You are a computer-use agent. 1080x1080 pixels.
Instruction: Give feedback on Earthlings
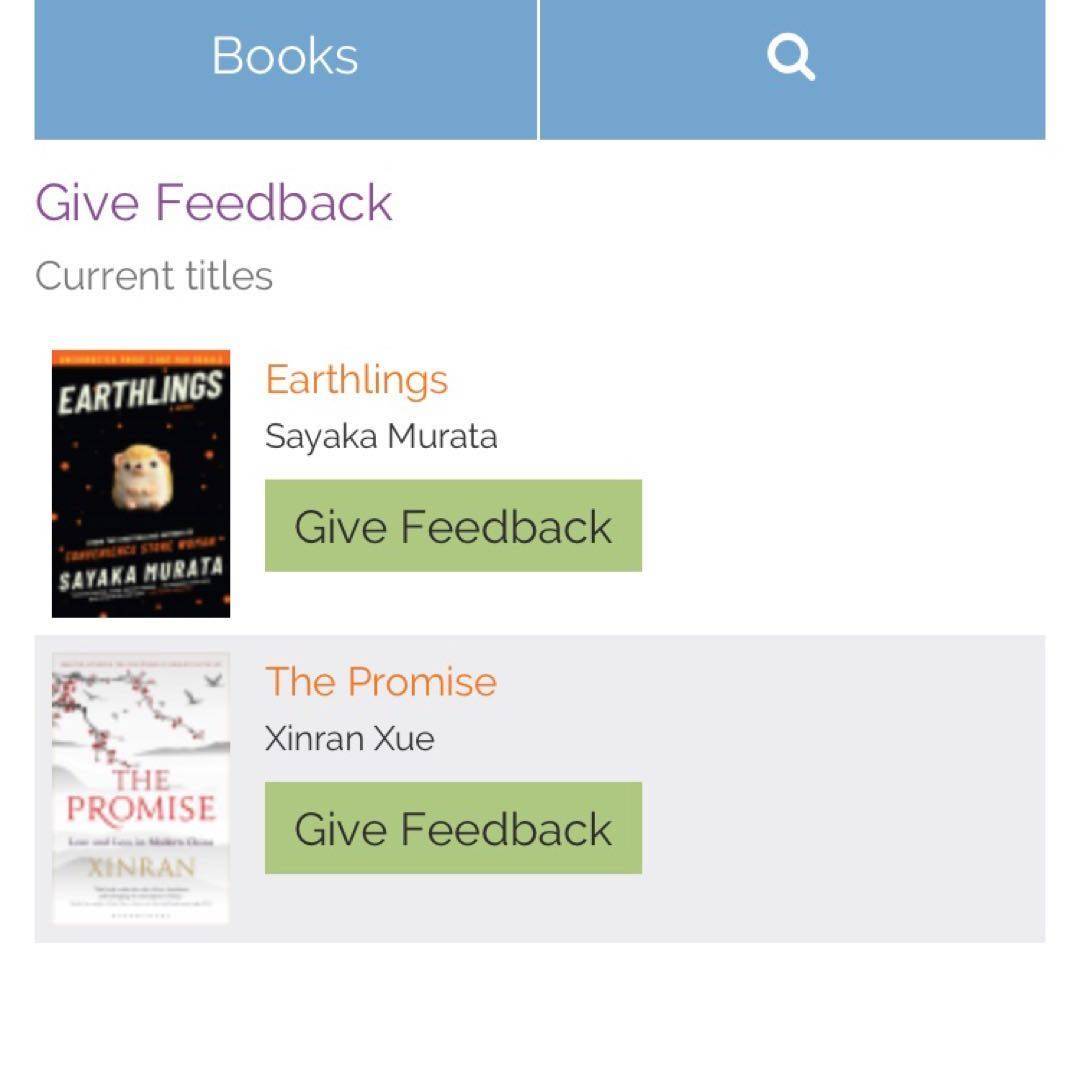(x=453, y=526)
